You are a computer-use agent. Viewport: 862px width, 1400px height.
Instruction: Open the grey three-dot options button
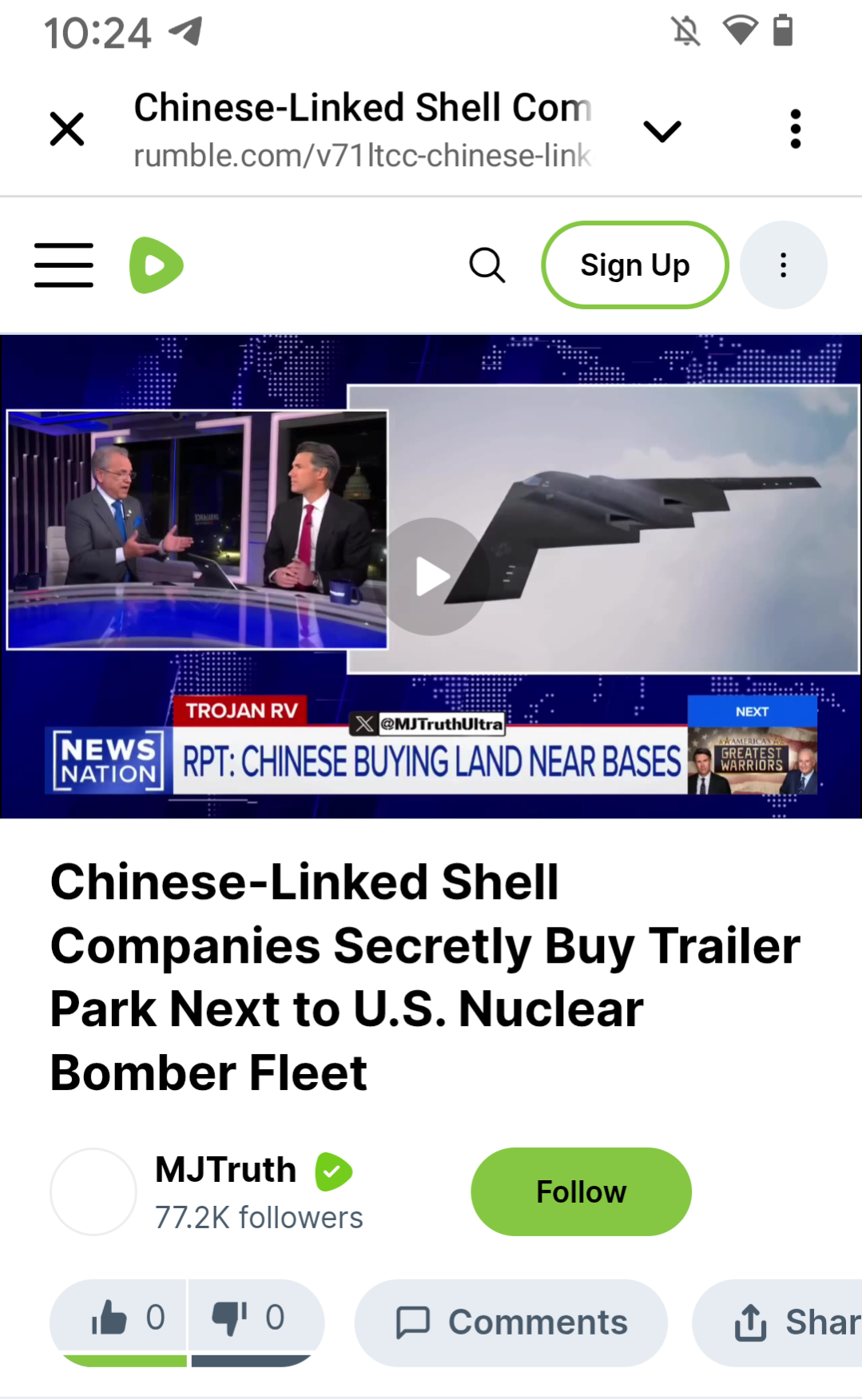click(x=783, y=265)
